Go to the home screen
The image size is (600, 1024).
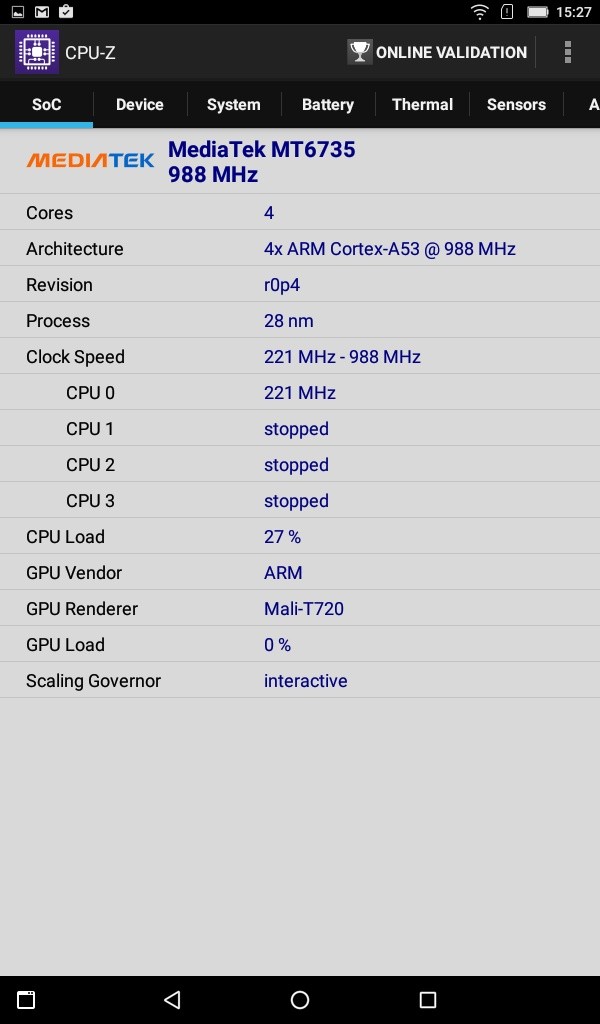tap(300, 999)
